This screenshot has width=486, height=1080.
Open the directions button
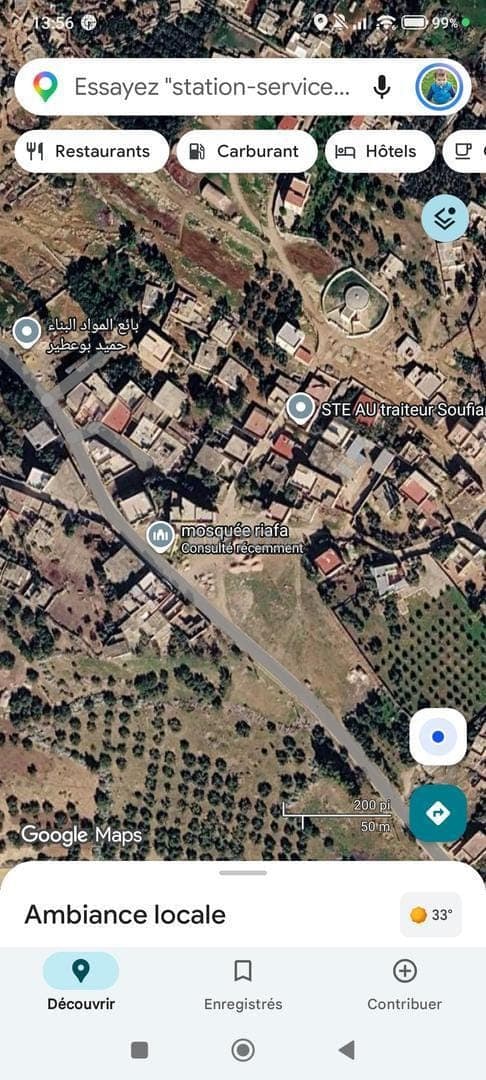(x=438, y=813)
